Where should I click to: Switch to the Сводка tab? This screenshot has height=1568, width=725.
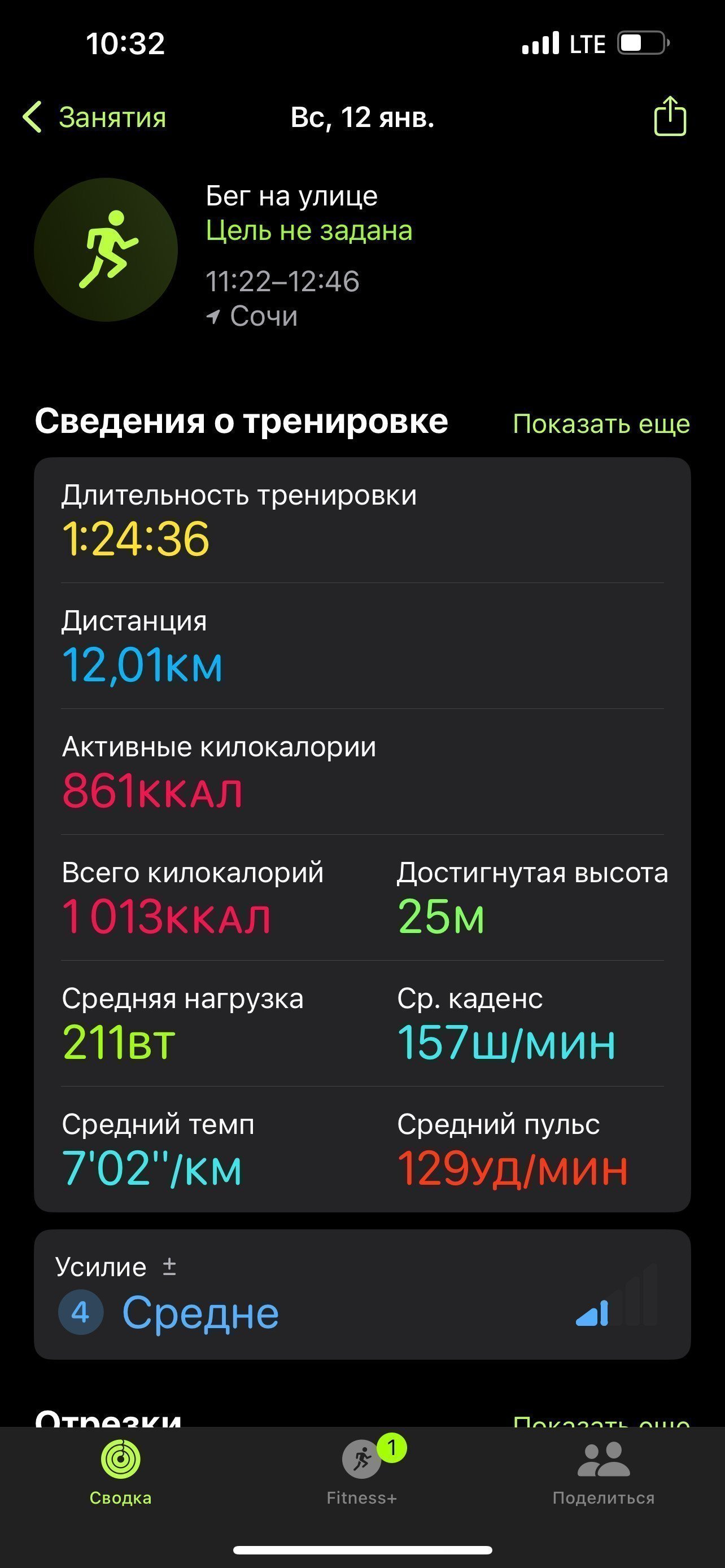coord(120,1473)
